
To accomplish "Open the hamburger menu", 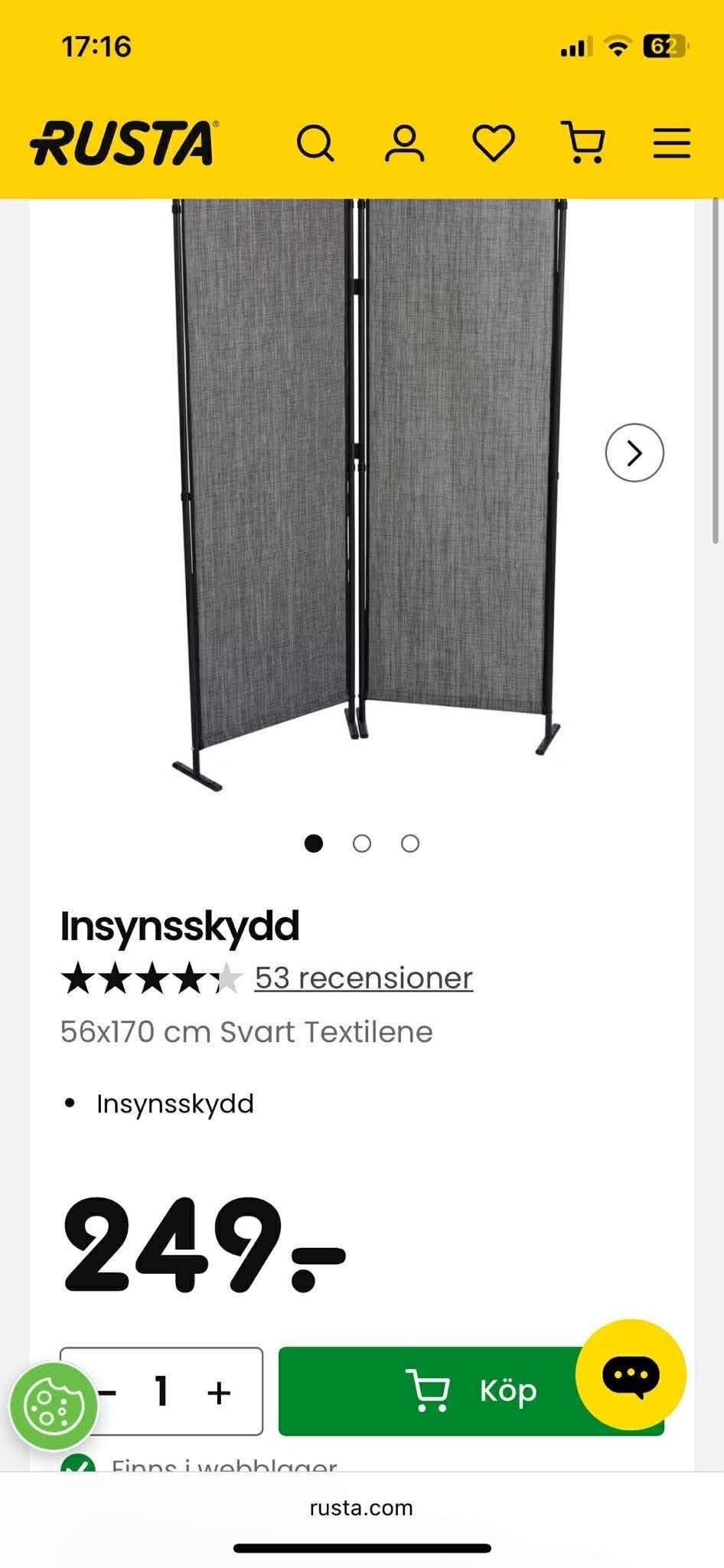I will point(672,143).
